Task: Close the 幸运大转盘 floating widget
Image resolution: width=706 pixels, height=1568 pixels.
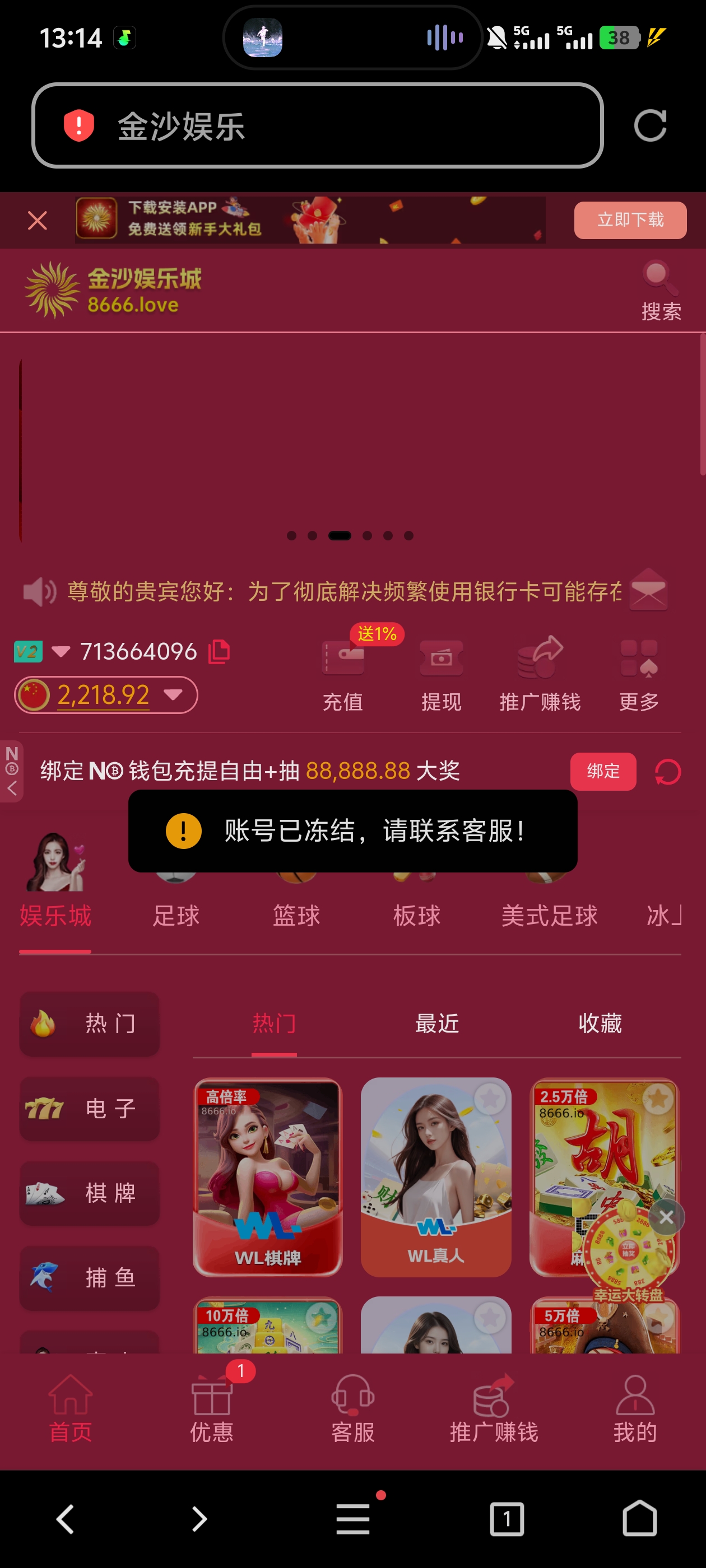Action: coord(666,1217)
